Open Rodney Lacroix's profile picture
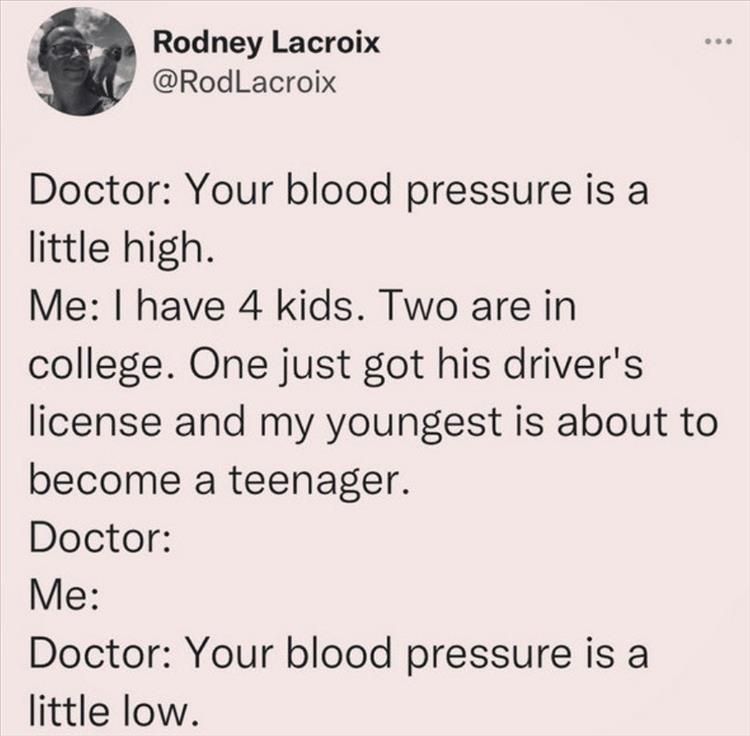The image size is (750, 736). [x=81, y=62]
